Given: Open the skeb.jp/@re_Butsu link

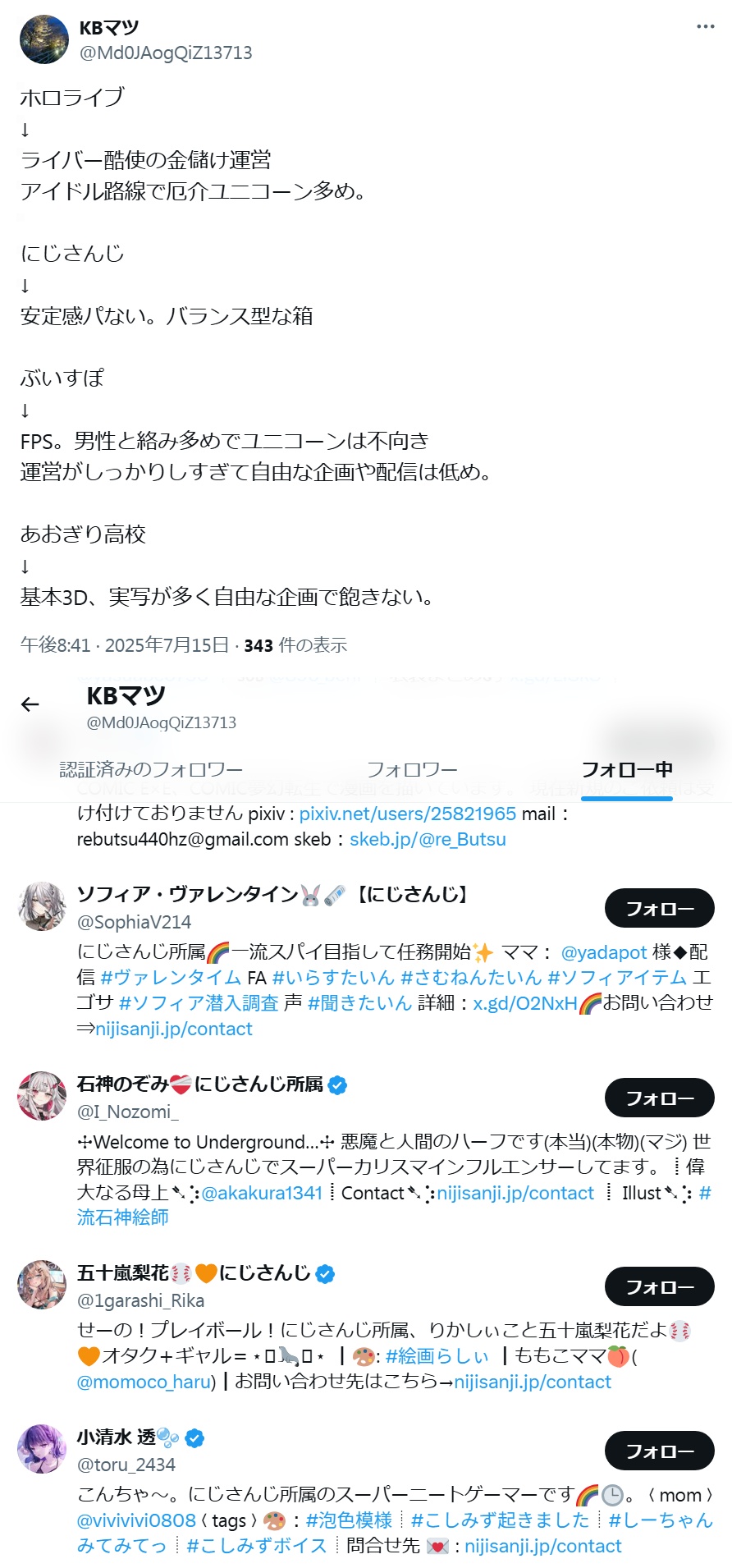Looking at the screenshot, I should click(428, 839).
